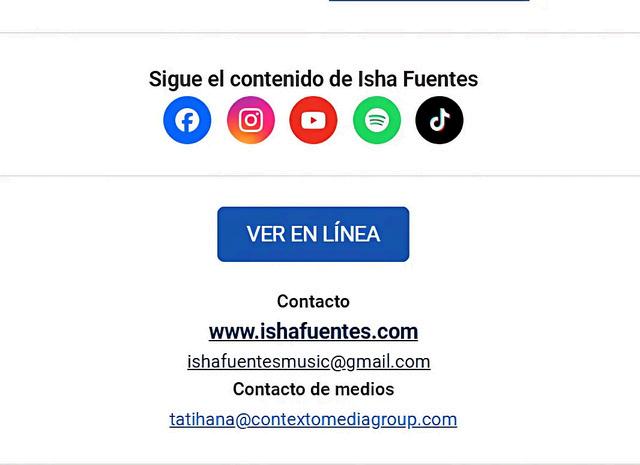
Task: Visit the YouTube channel icon
Action: pyautogui.click(x=313, y=120)
